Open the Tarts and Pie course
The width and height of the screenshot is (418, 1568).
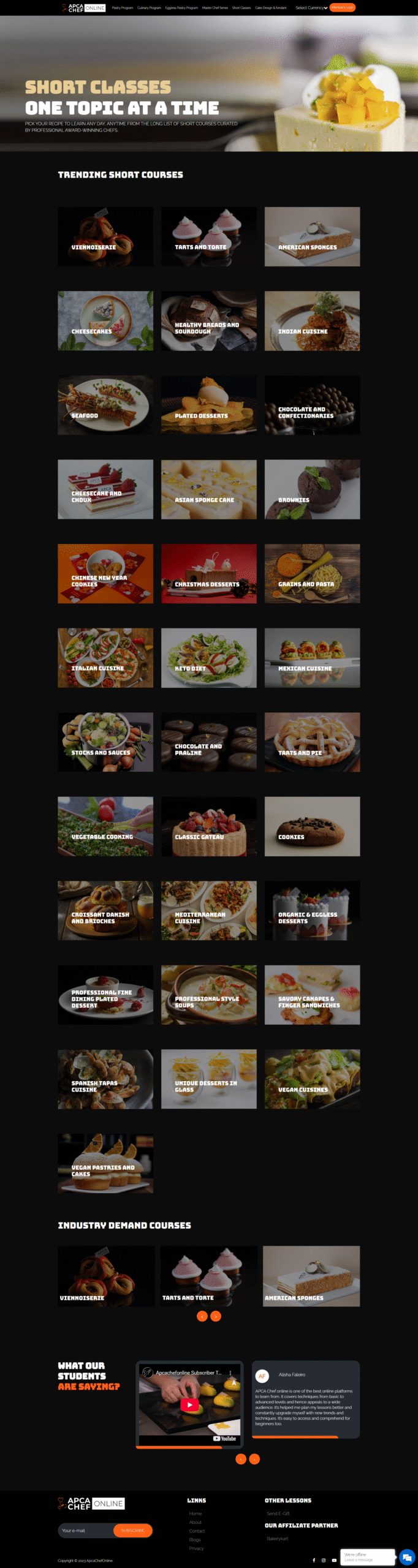[312, 742]
